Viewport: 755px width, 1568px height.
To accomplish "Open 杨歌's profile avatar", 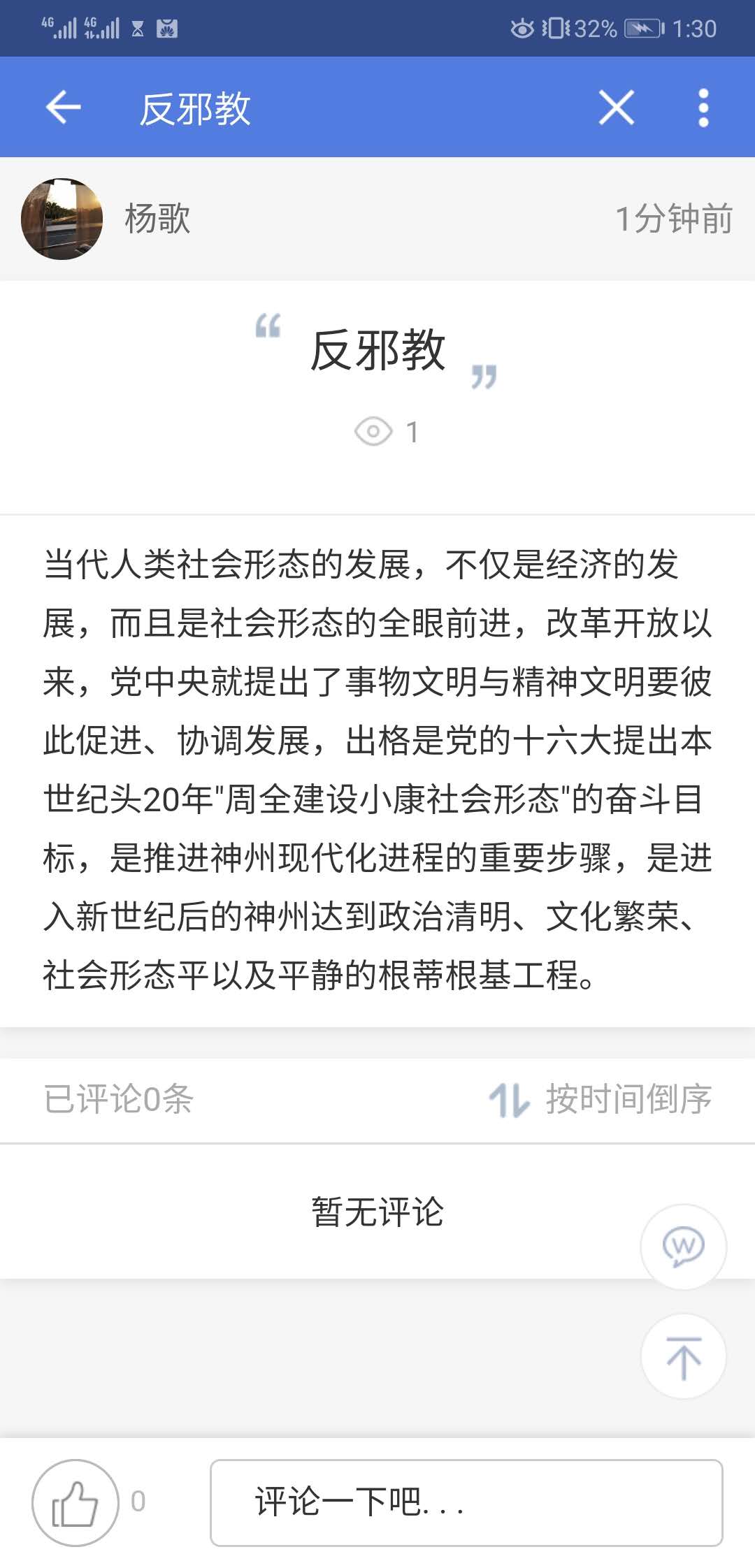I will (x=62, y=219).
